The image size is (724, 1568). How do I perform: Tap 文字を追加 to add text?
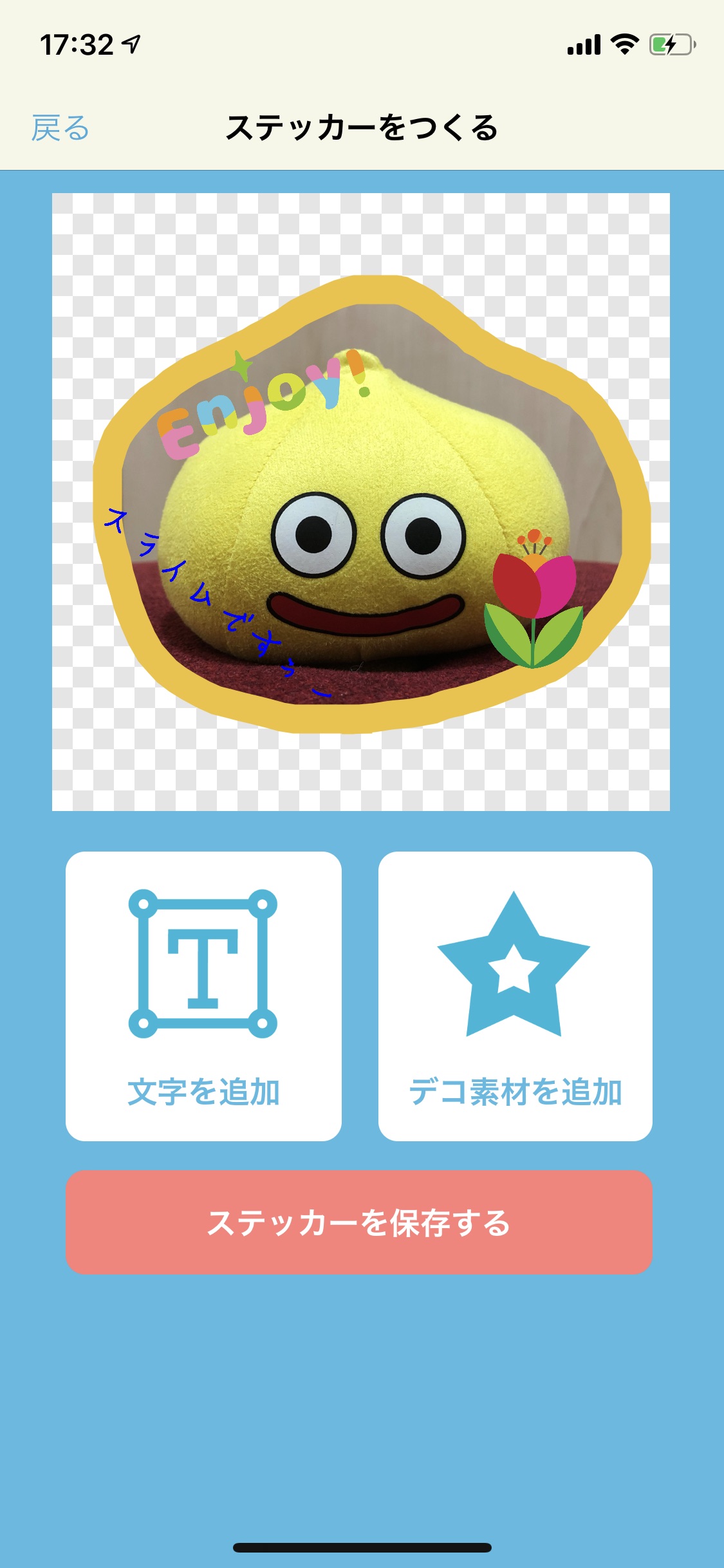(x=203, y=995)
